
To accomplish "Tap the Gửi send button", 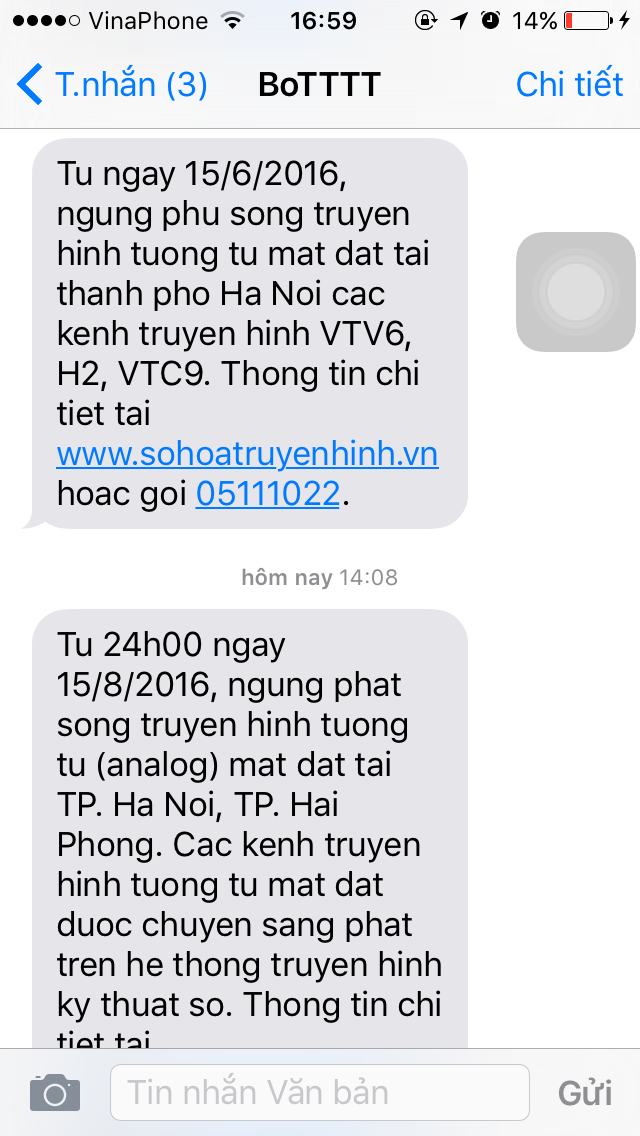I will 585,1093.
